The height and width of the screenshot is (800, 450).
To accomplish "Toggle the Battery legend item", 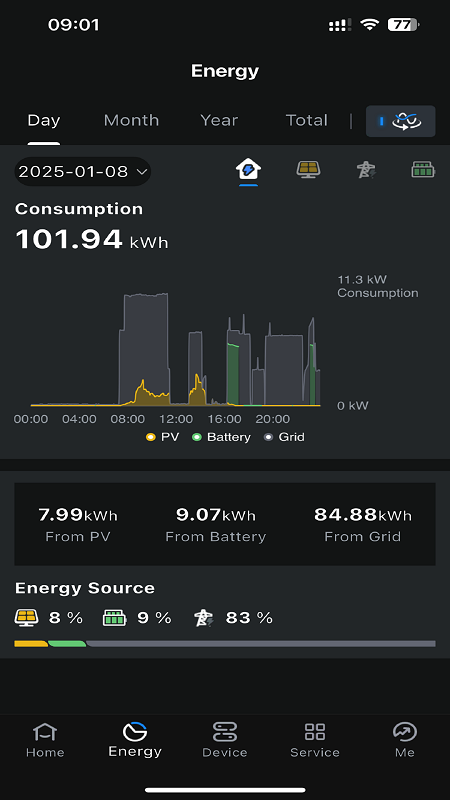I will (221, 437).
